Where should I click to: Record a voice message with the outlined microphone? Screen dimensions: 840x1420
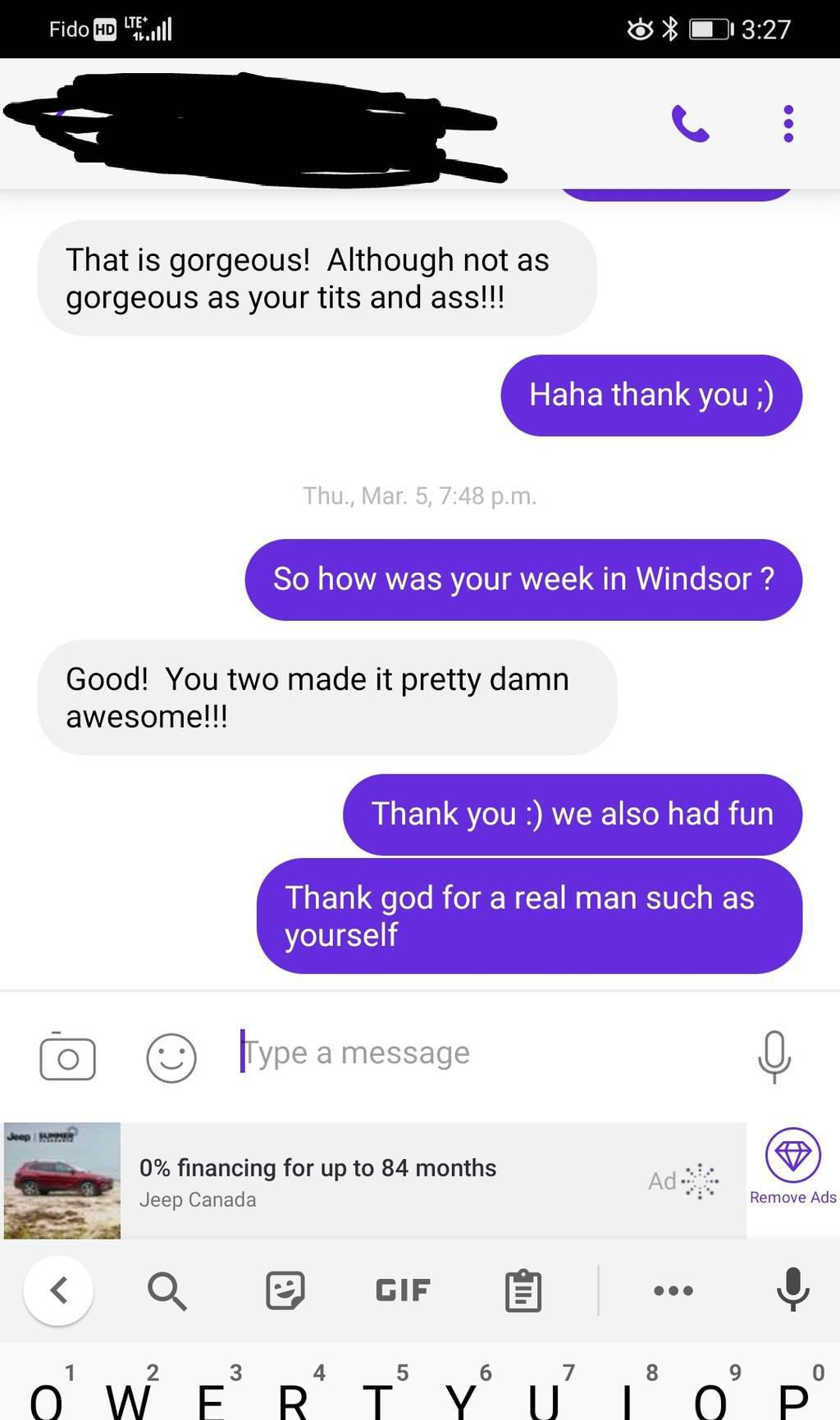[x=774, y=1057]
